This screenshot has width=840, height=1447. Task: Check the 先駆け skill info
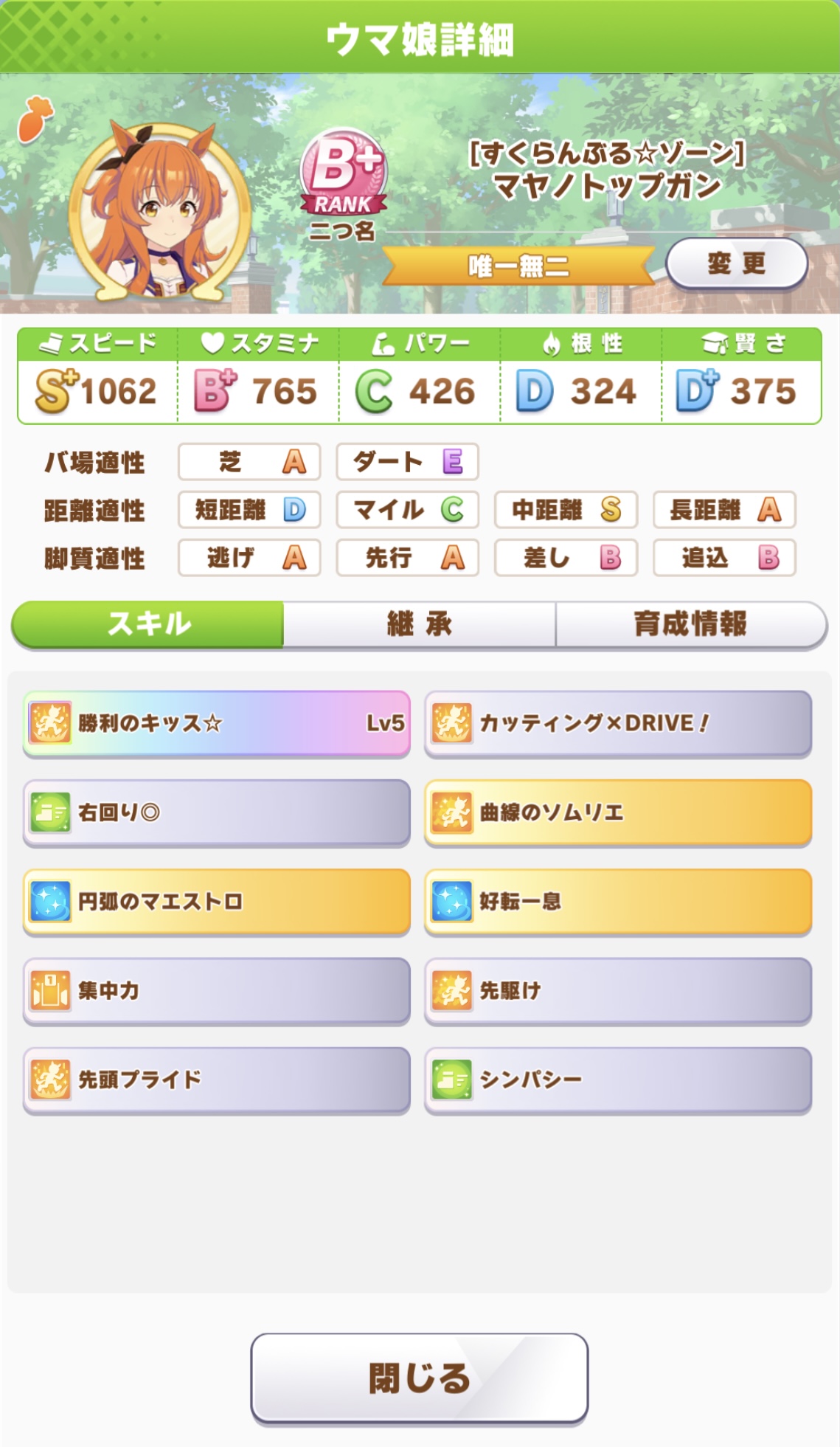pyautogui.click(x=618, y=991)
